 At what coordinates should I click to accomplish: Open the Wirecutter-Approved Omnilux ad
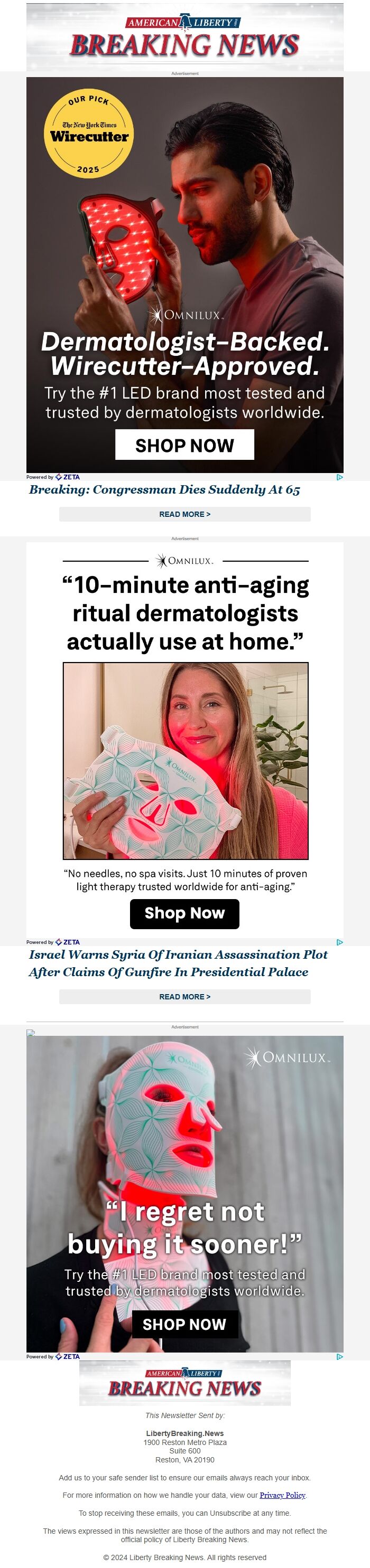[x=184, y=274]
